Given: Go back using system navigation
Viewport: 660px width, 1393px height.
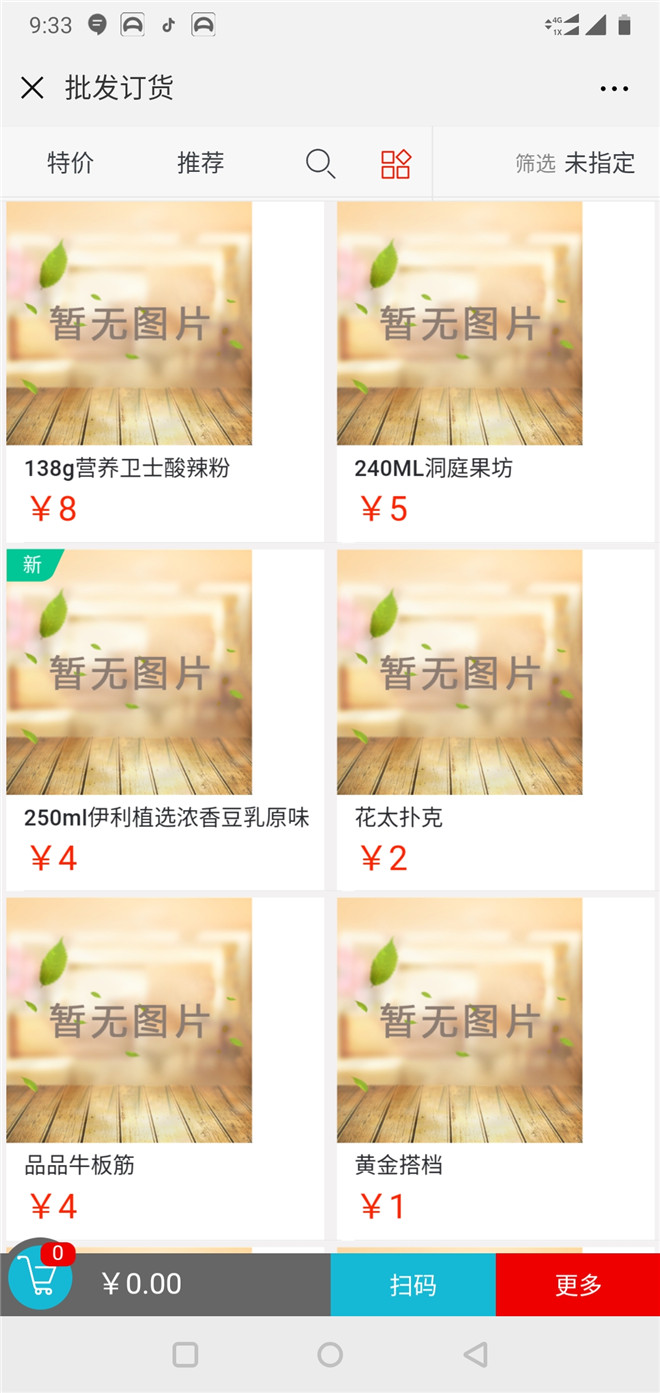Looking at the screenshot, I should point(476,1355).
